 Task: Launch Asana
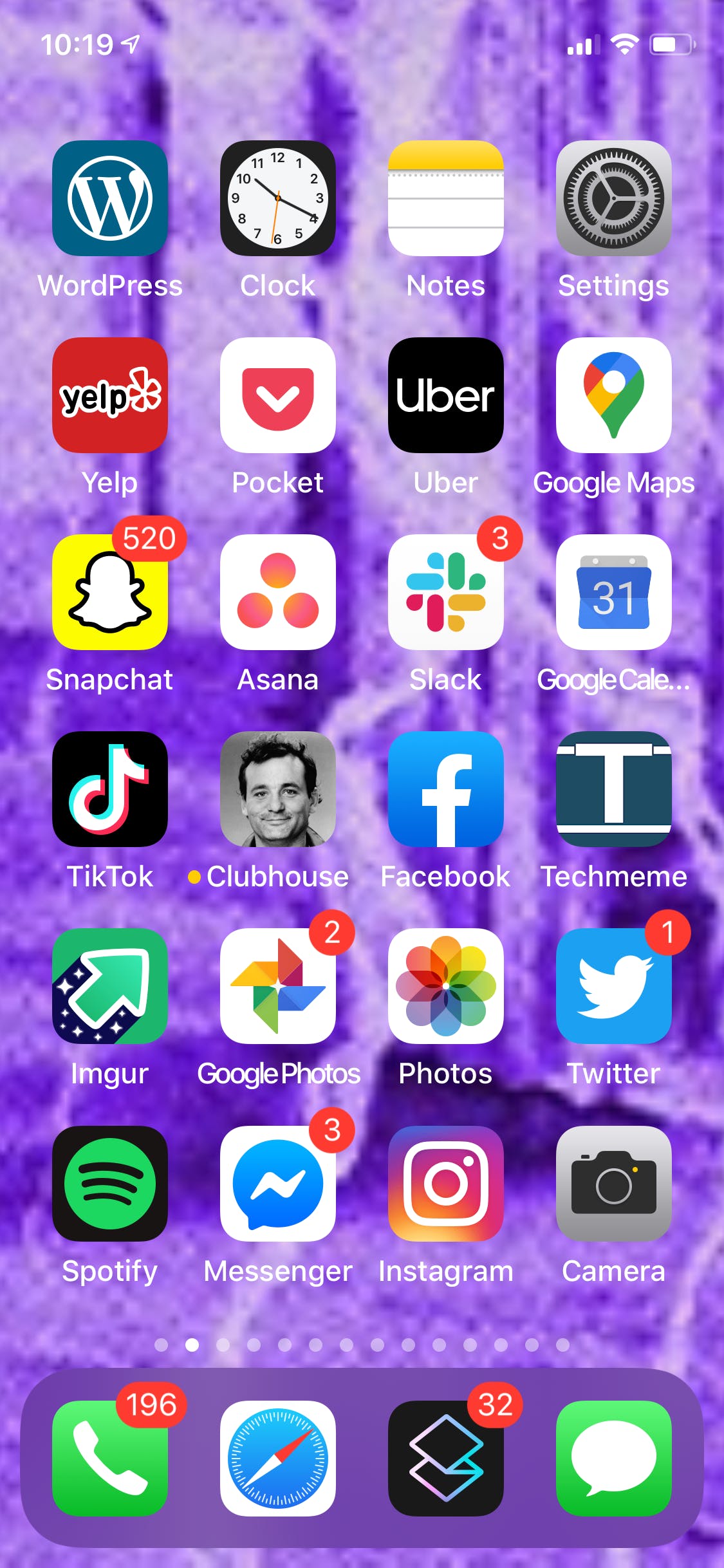click(278, 592)
